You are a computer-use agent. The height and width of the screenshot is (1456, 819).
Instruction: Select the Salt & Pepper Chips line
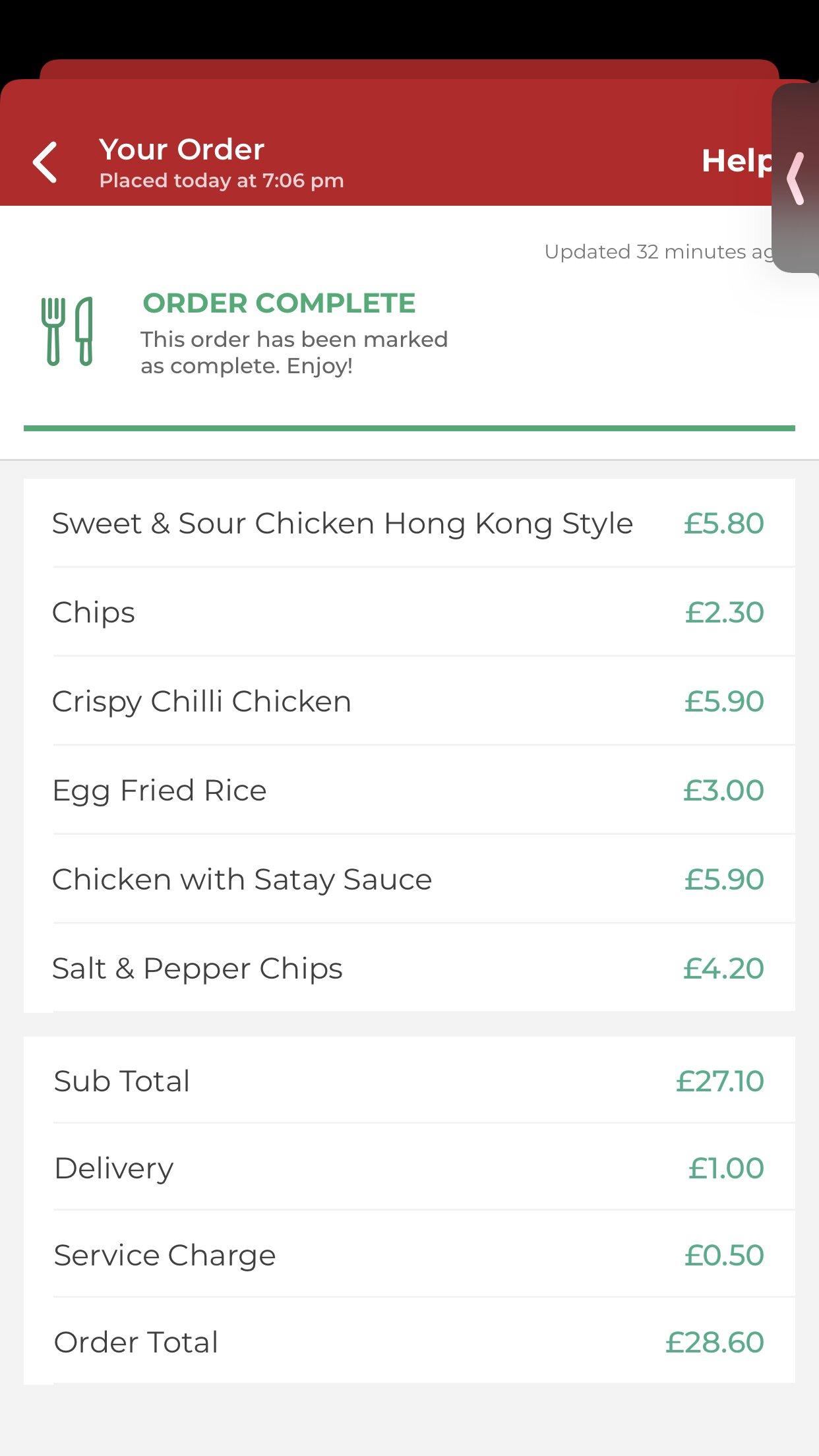(197, 968)
